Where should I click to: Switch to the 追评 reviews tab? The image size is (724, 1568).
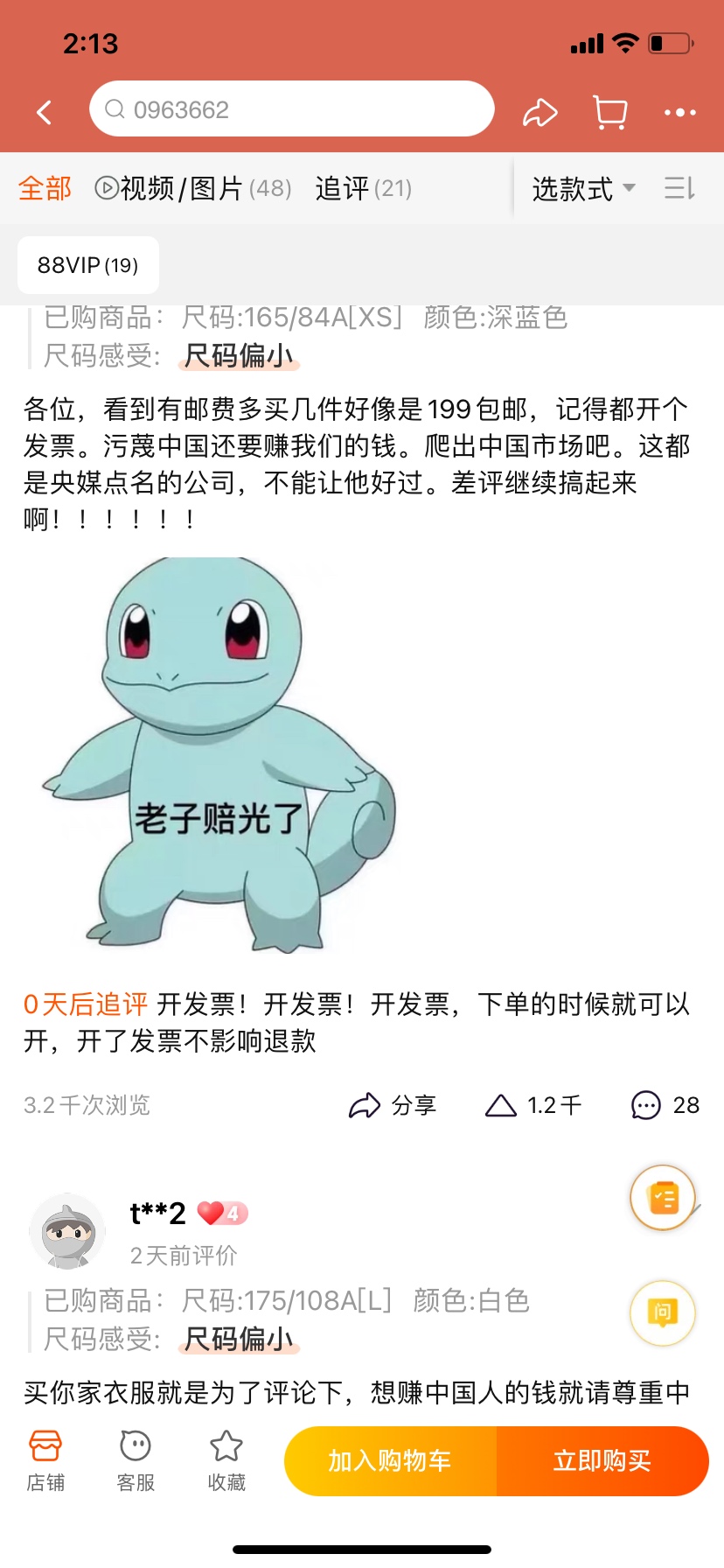[x=363, y=188]
